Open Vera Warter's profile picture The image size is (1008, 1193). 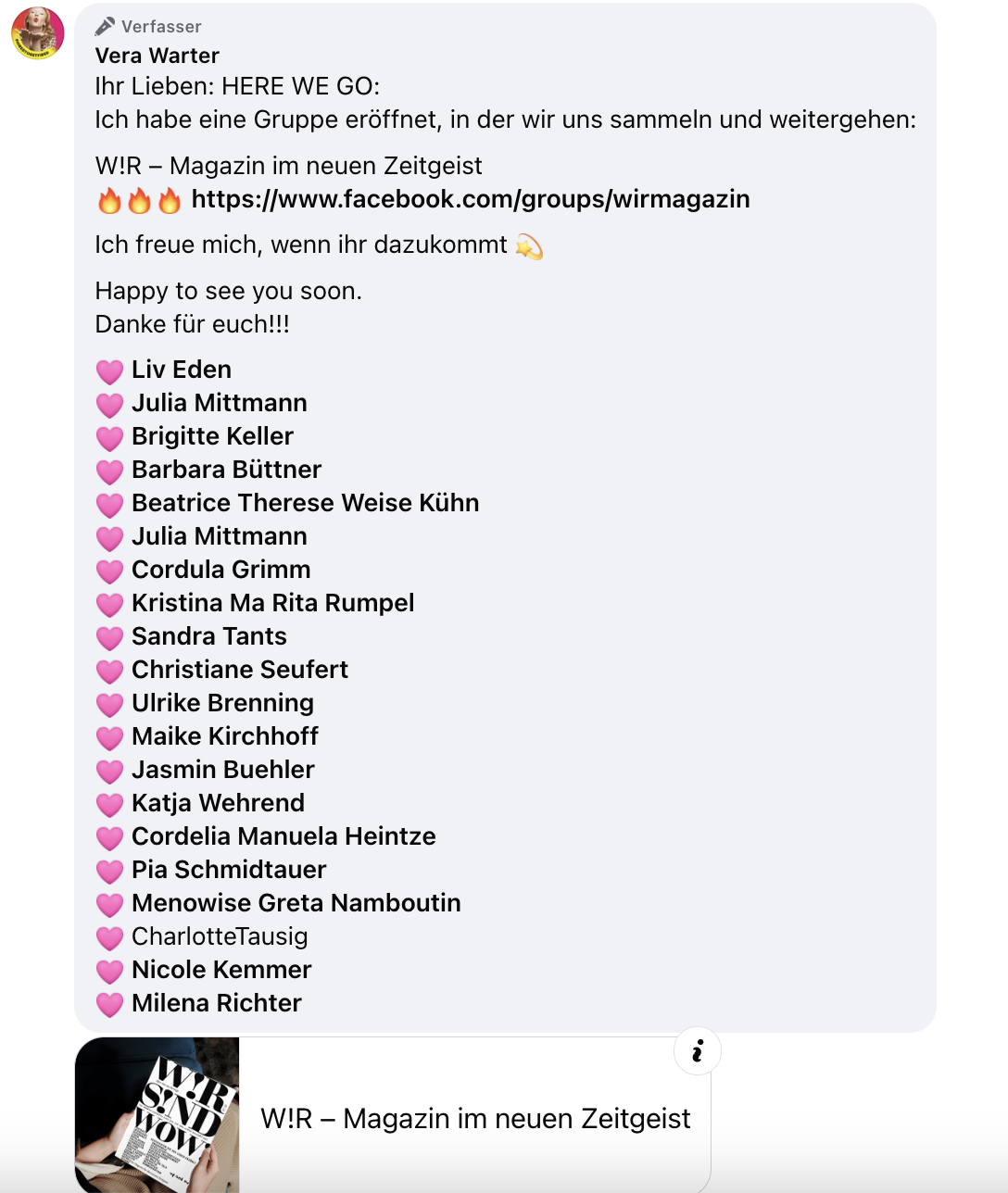click(x=38, y=33)
